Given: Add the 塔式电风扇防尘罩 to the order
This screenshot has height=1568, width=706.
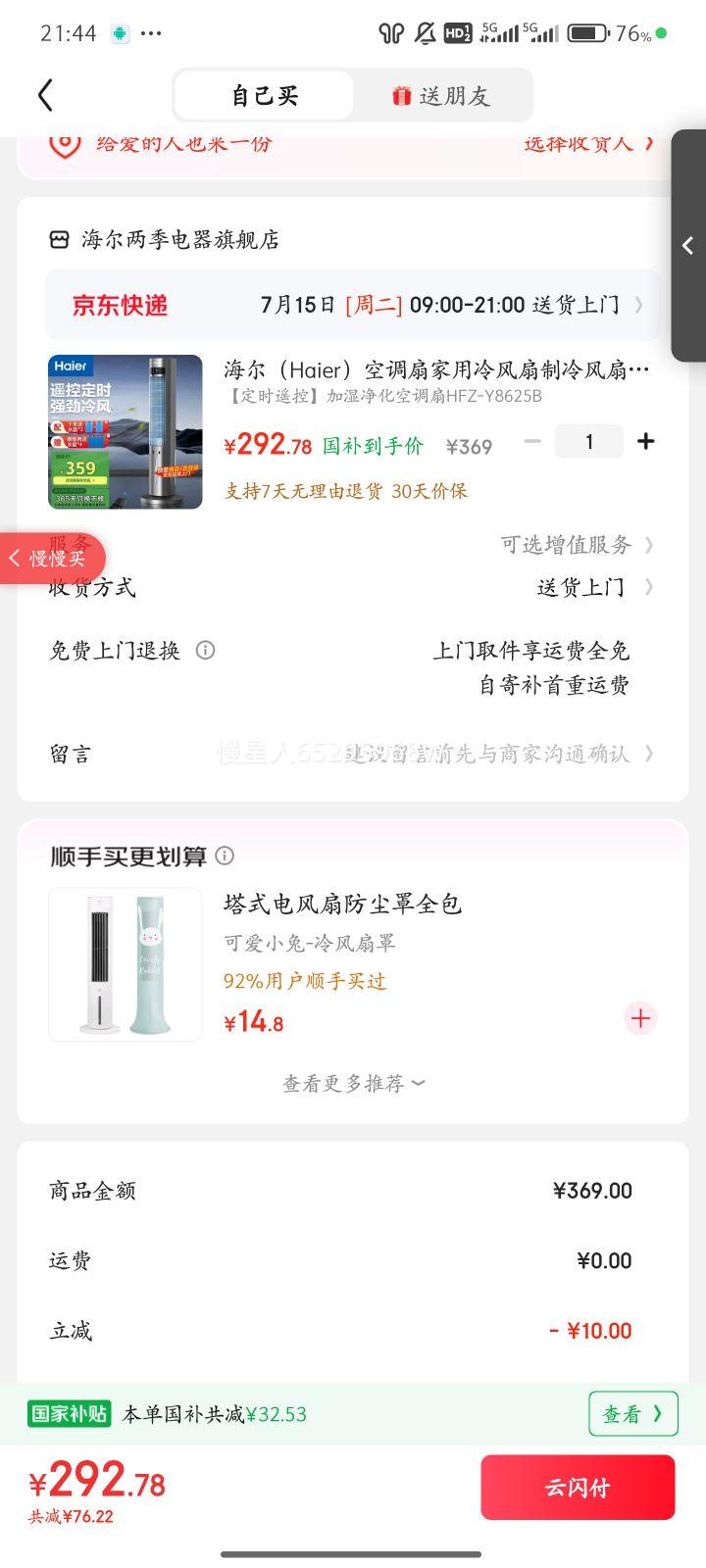Looking at the screenshot, I should point(640,1018).
